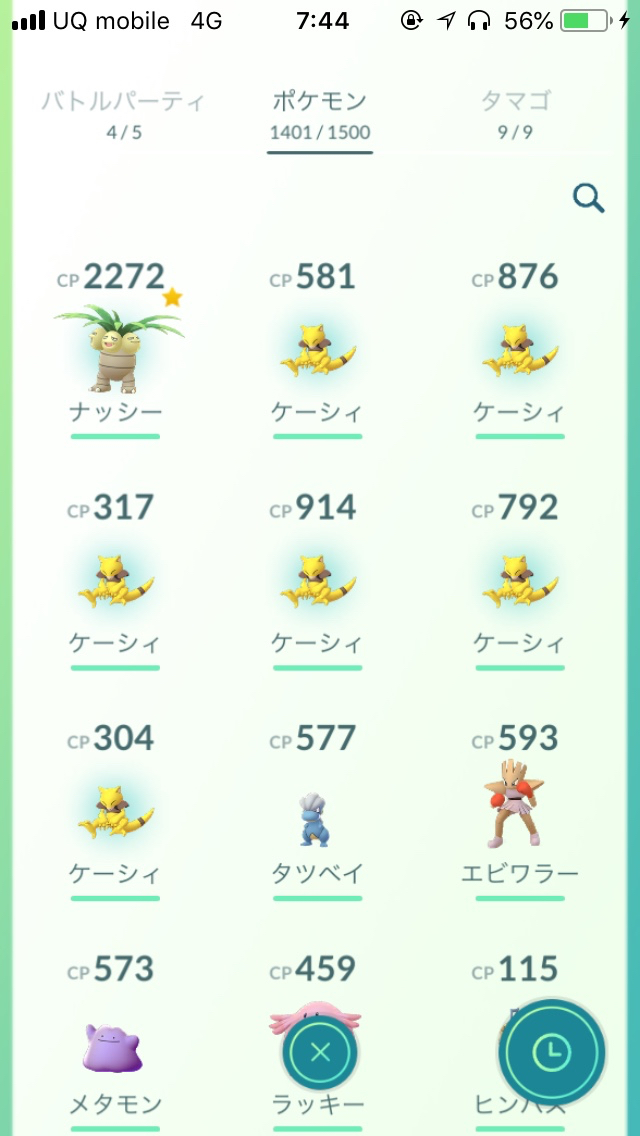Image resolution: width=640 pixels, height=1136 pixels.
Task: Switch to the バトルパーティ tab
Action: (124, 114)
